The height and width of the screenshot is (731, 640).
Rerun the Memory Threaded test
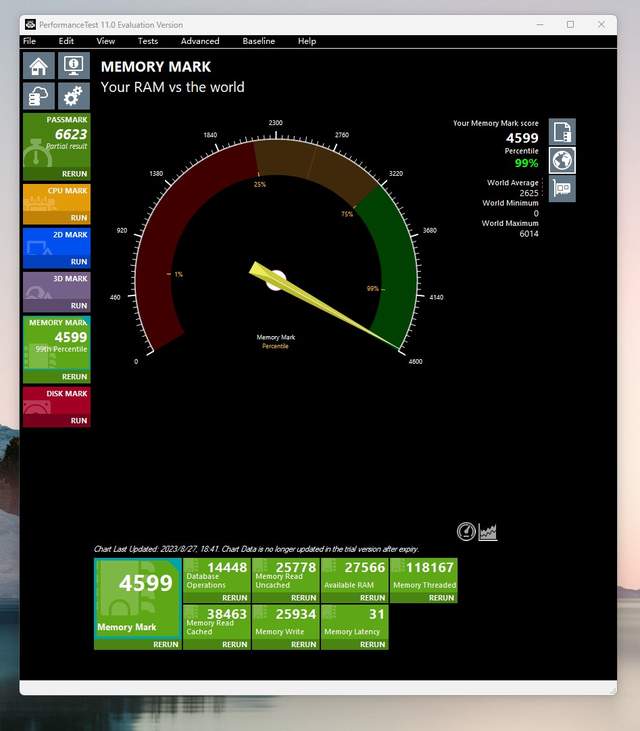[x=441, y=598]
